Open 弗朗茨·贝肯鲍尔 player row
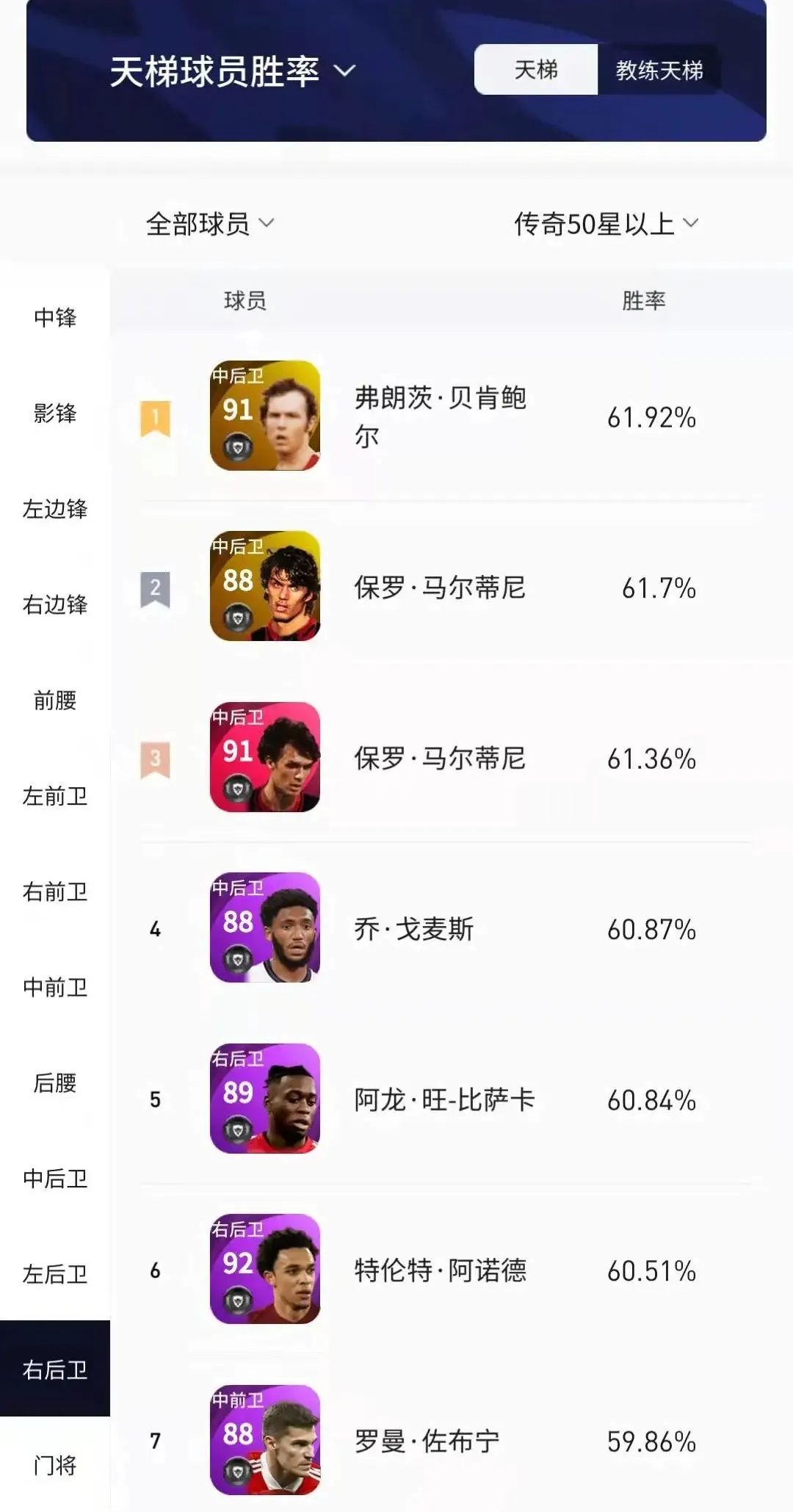This screenshot has height=1512, width=793. pos(446,416)
